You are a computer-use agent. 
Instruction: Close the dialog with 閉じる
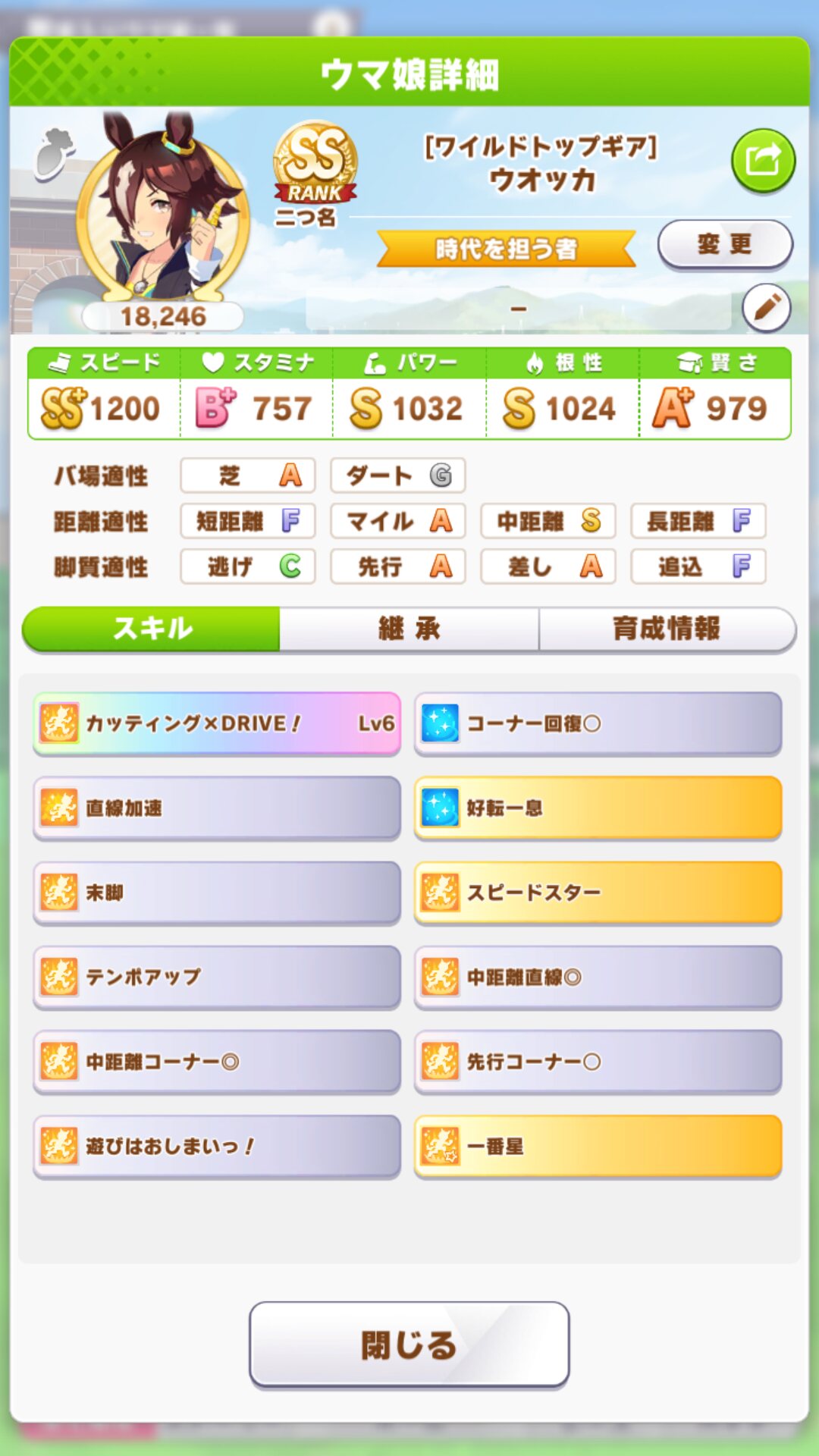point(409,1345)
